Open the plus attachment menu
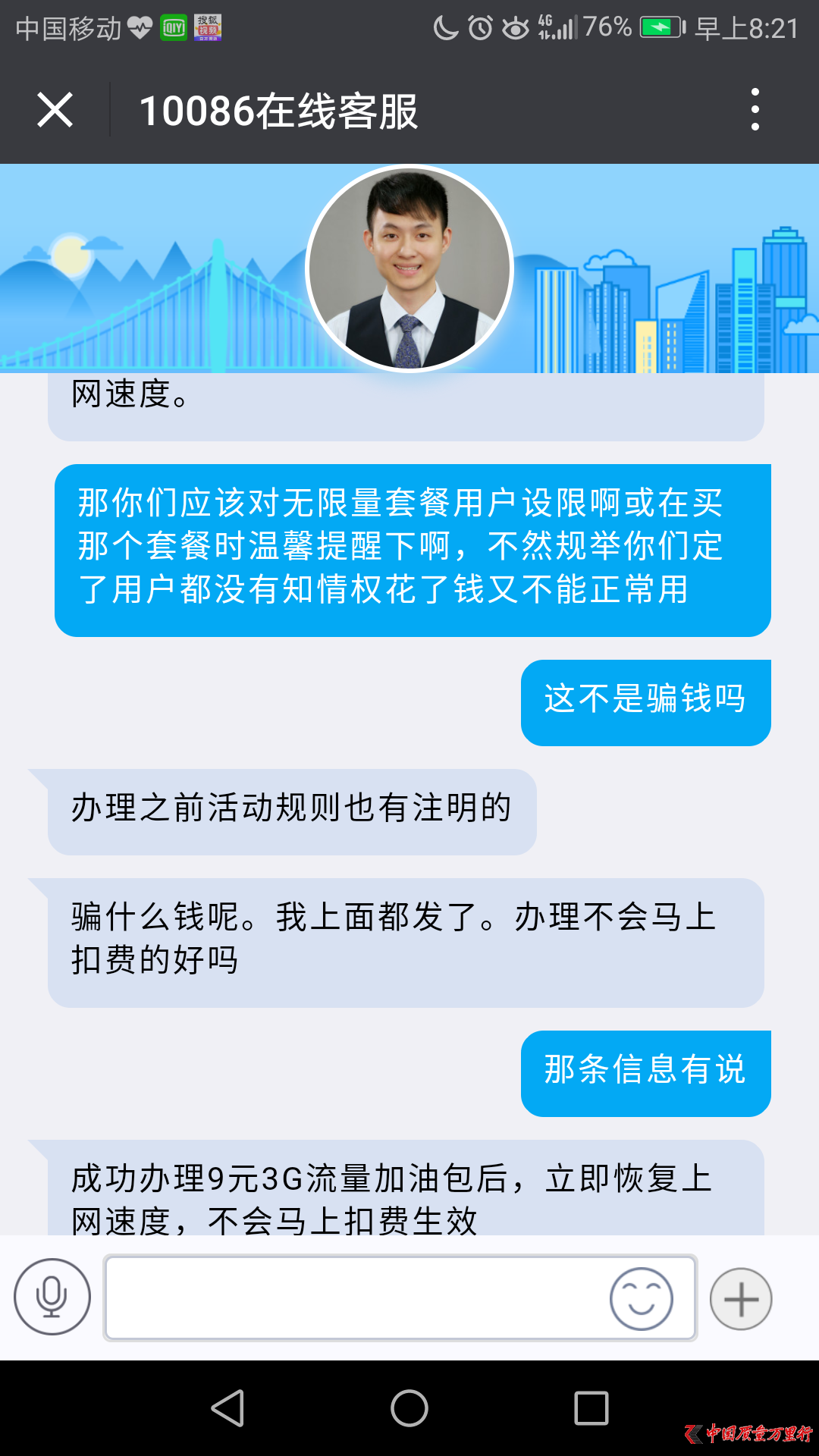This screenshot has height=1456, width=819. coord(741,1299)
